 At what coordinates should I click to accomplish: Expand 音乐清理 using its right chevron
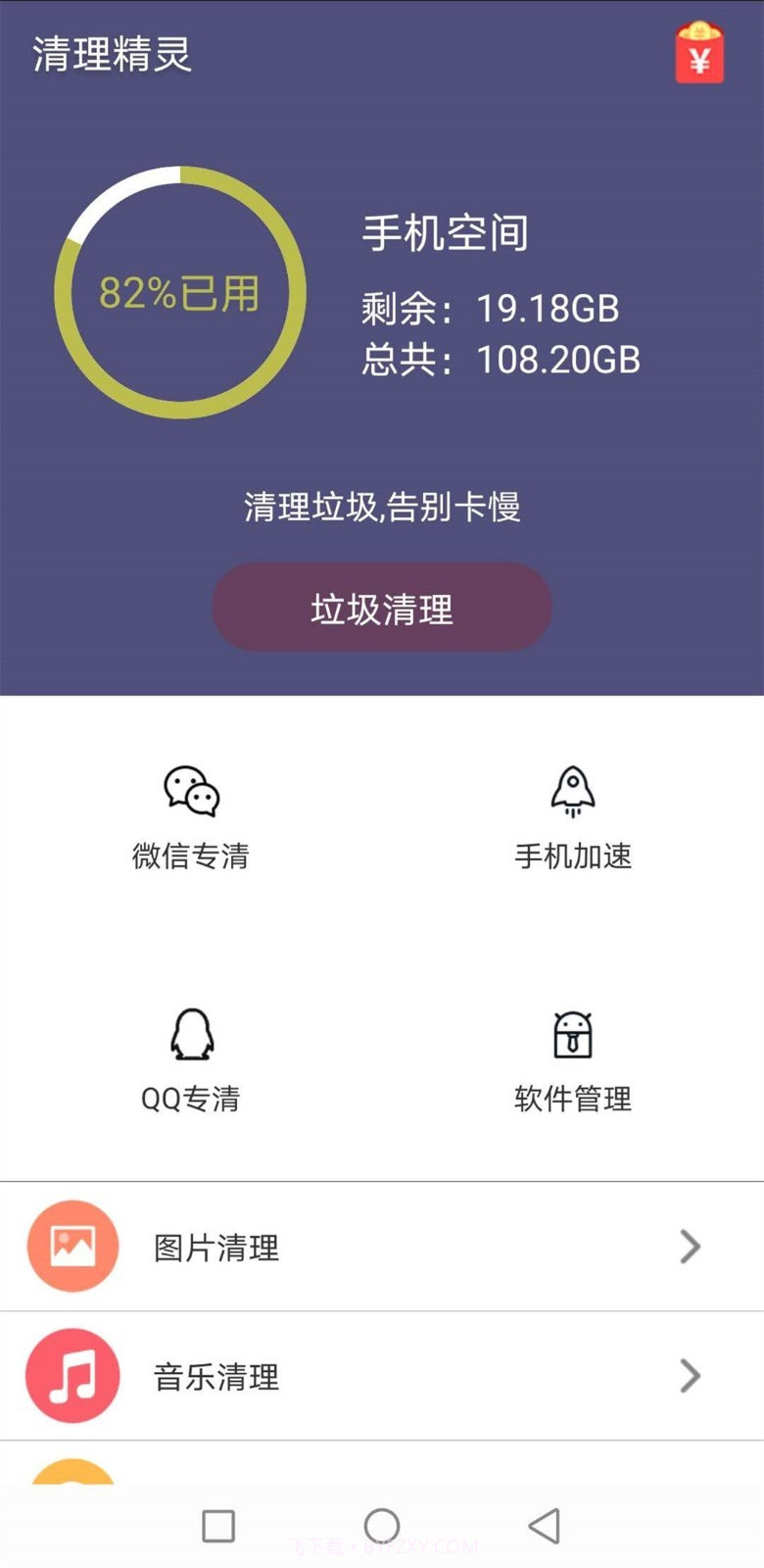[x=689, y=1375]
